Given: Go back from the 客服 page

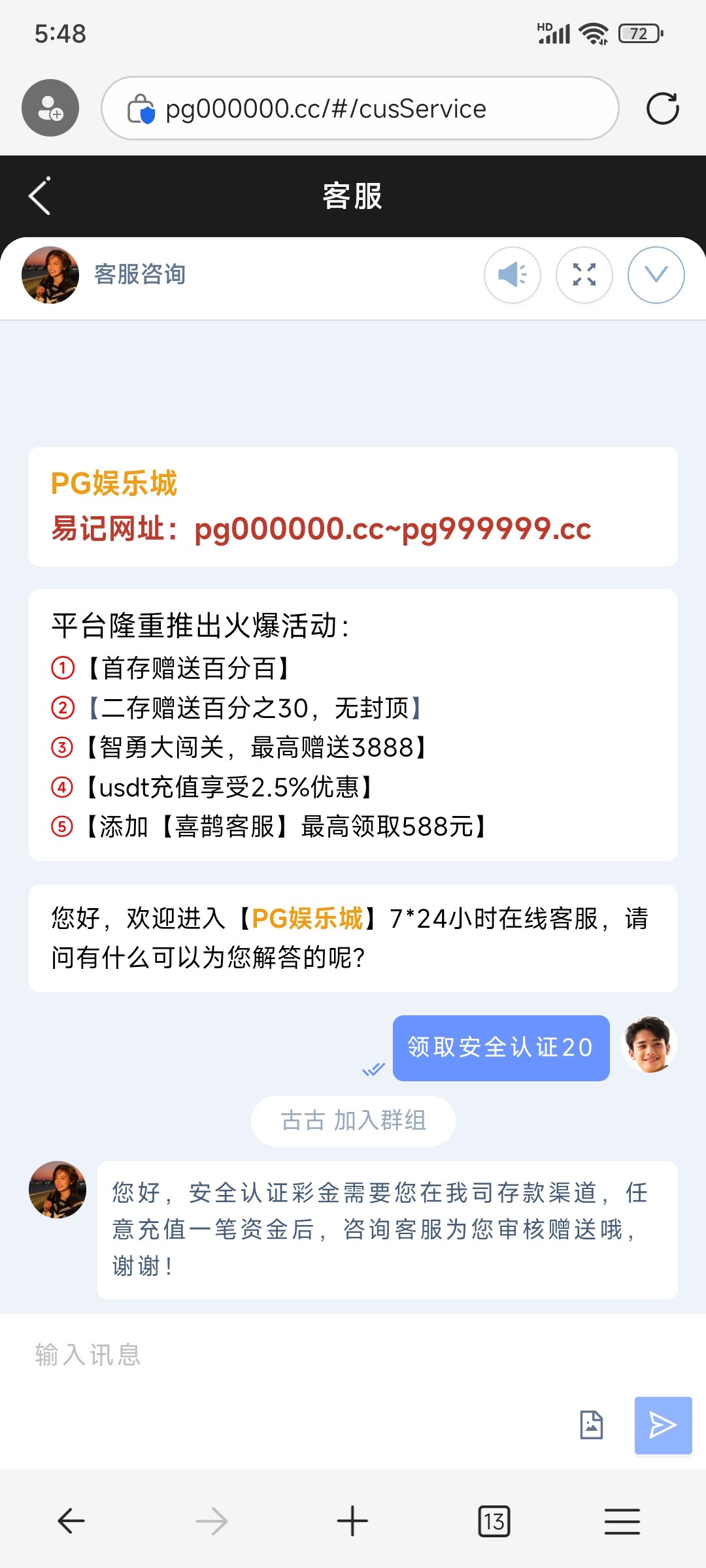Looking at the screenshot, I should point(40,196).
